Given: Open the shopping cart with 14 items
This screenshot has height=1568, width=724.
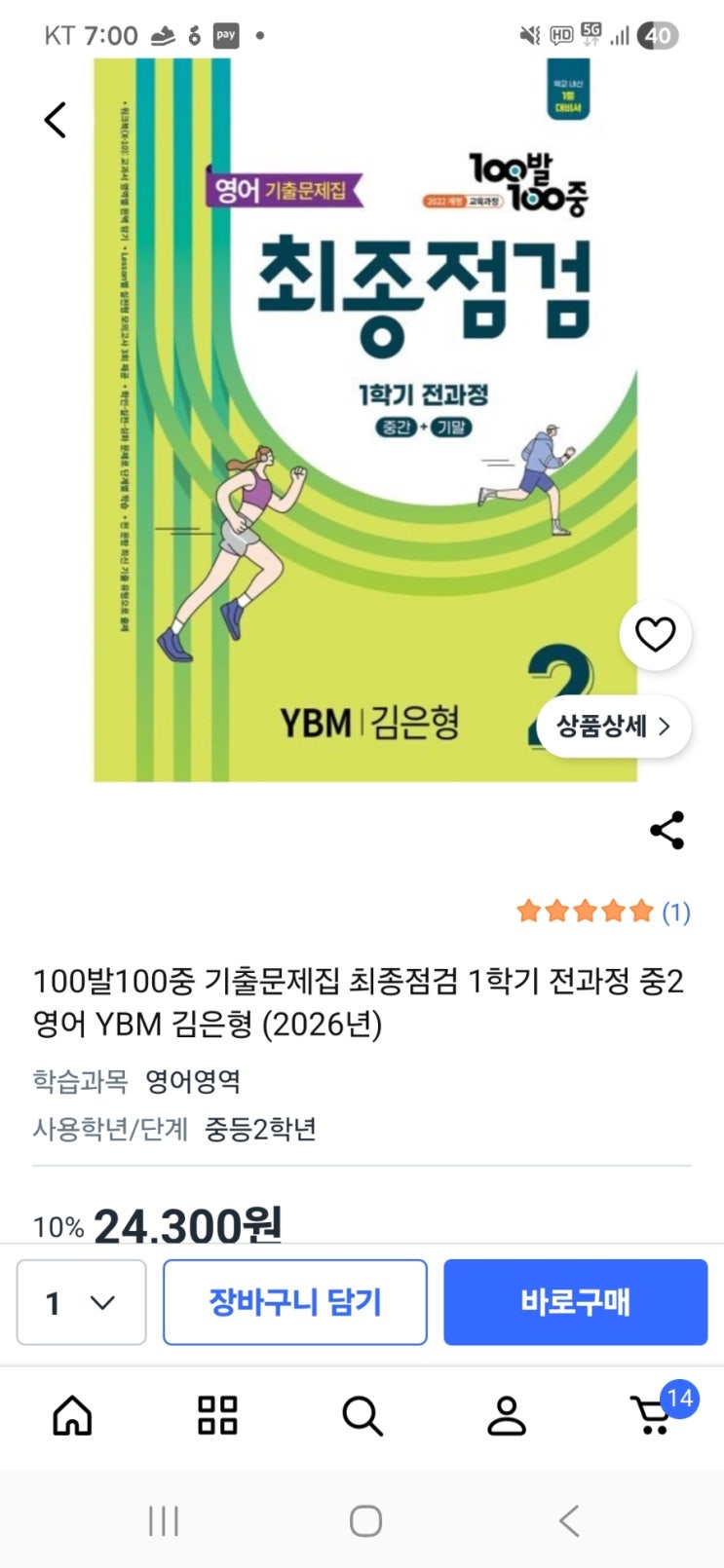Looking at the screenshot, I should tap(653, 1415).
